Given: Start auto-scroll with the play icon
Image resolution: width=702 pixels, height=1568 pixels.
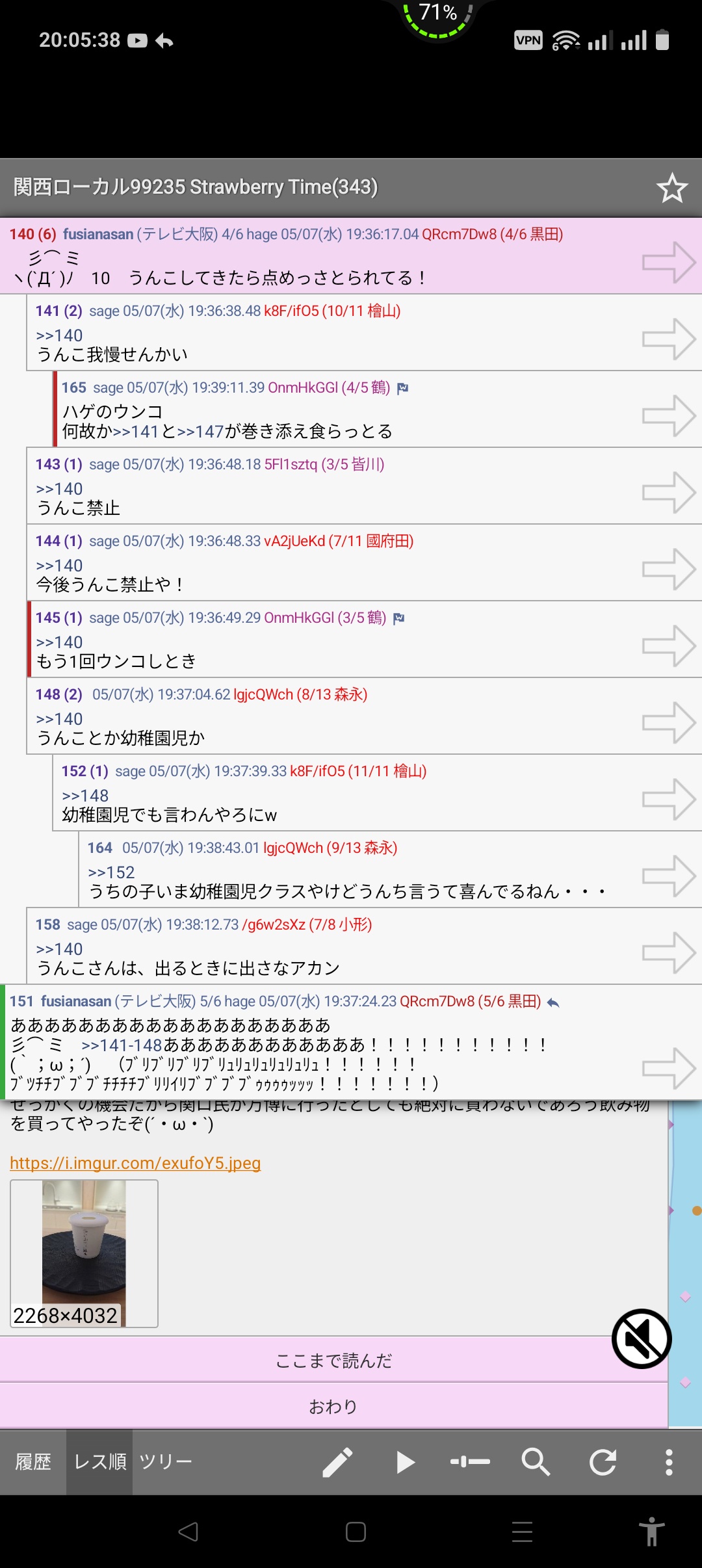Looking at the screenshot, I should click(405, 1463).
